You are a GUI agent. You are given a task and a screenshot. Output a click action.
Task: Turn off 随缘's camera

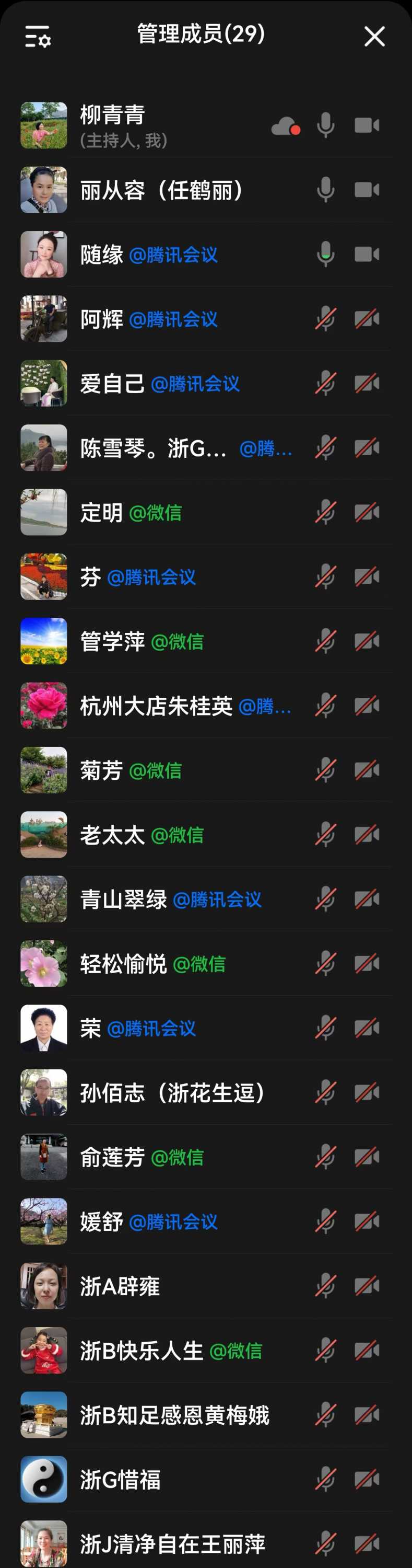367,255
